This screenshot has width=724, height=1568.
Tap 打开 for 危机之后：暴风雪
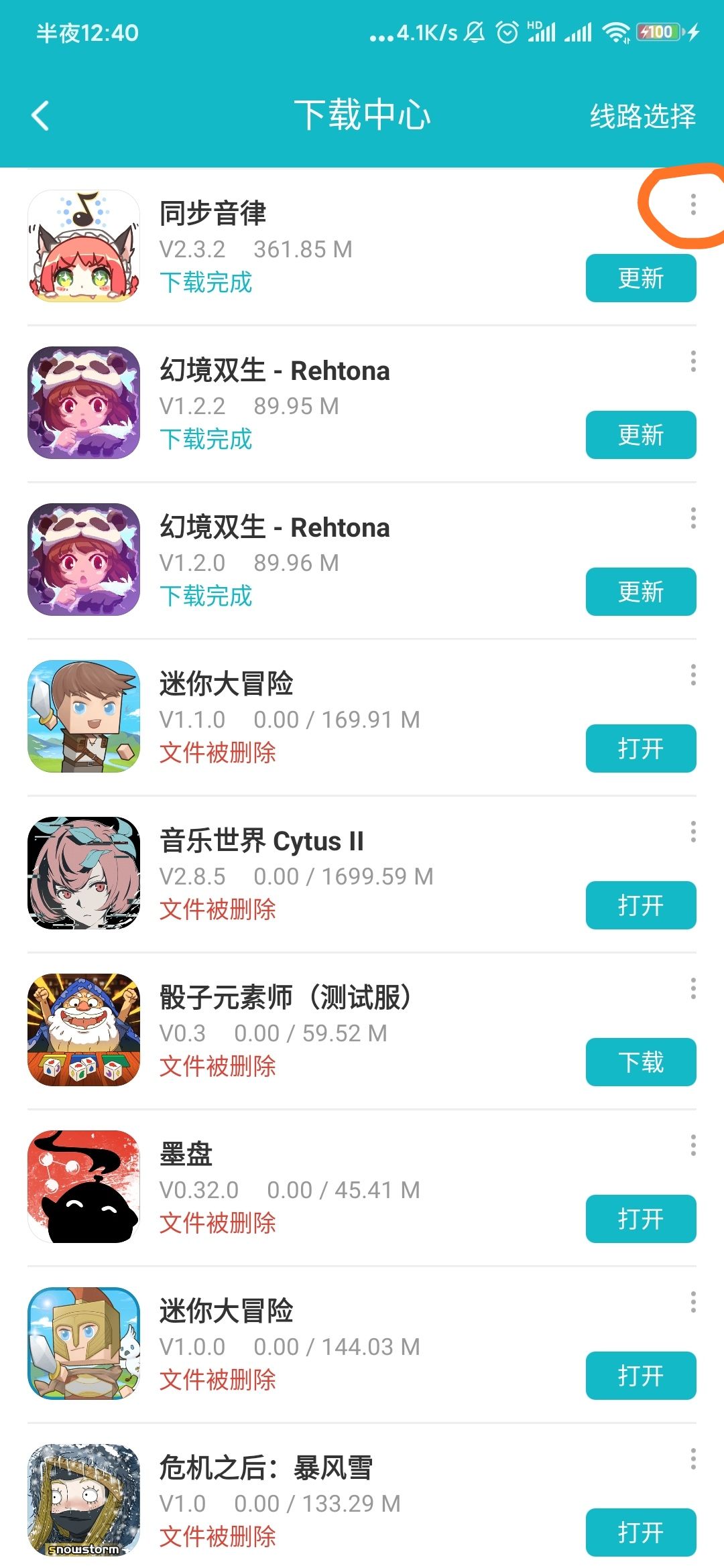pos(640,1531)
